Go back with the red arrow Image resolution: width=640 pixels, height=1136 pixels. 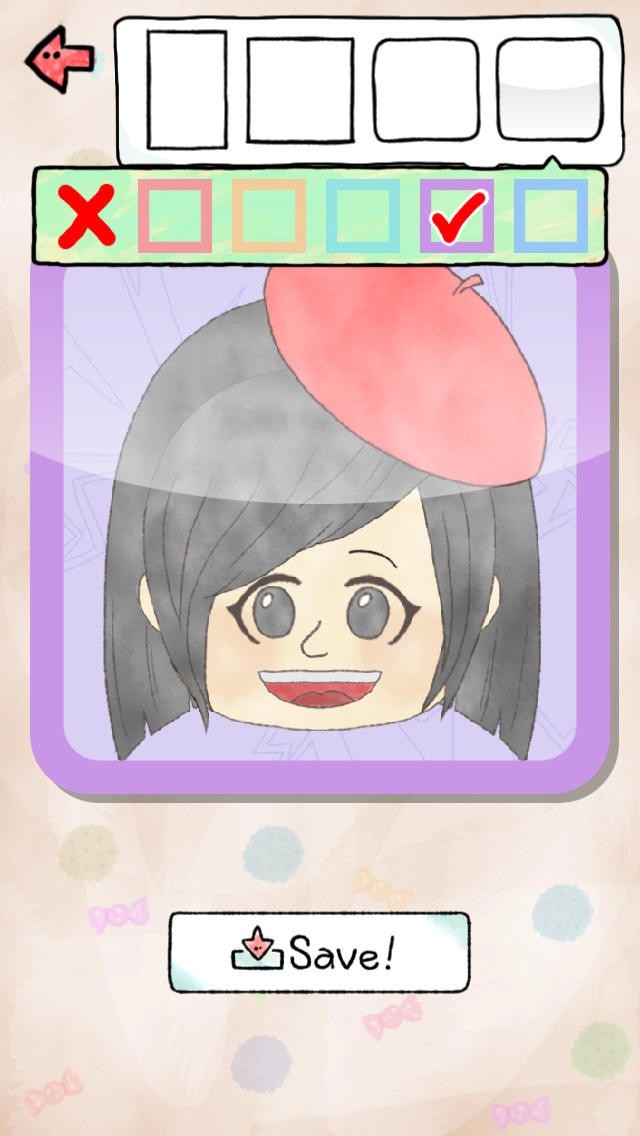click(60, 59)
